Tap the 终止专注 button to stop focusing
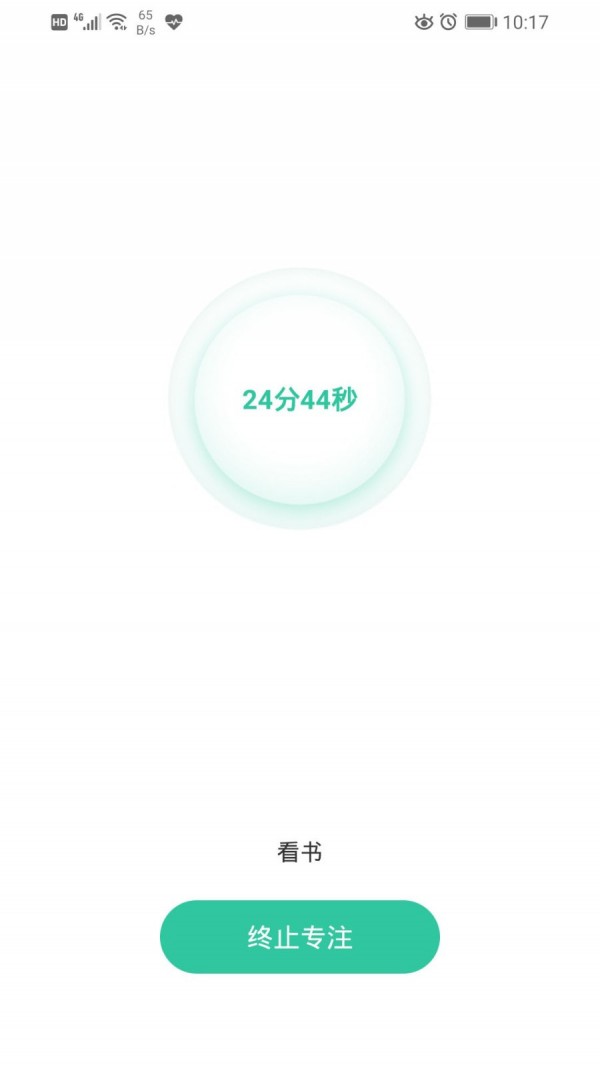 pos(300,937)
